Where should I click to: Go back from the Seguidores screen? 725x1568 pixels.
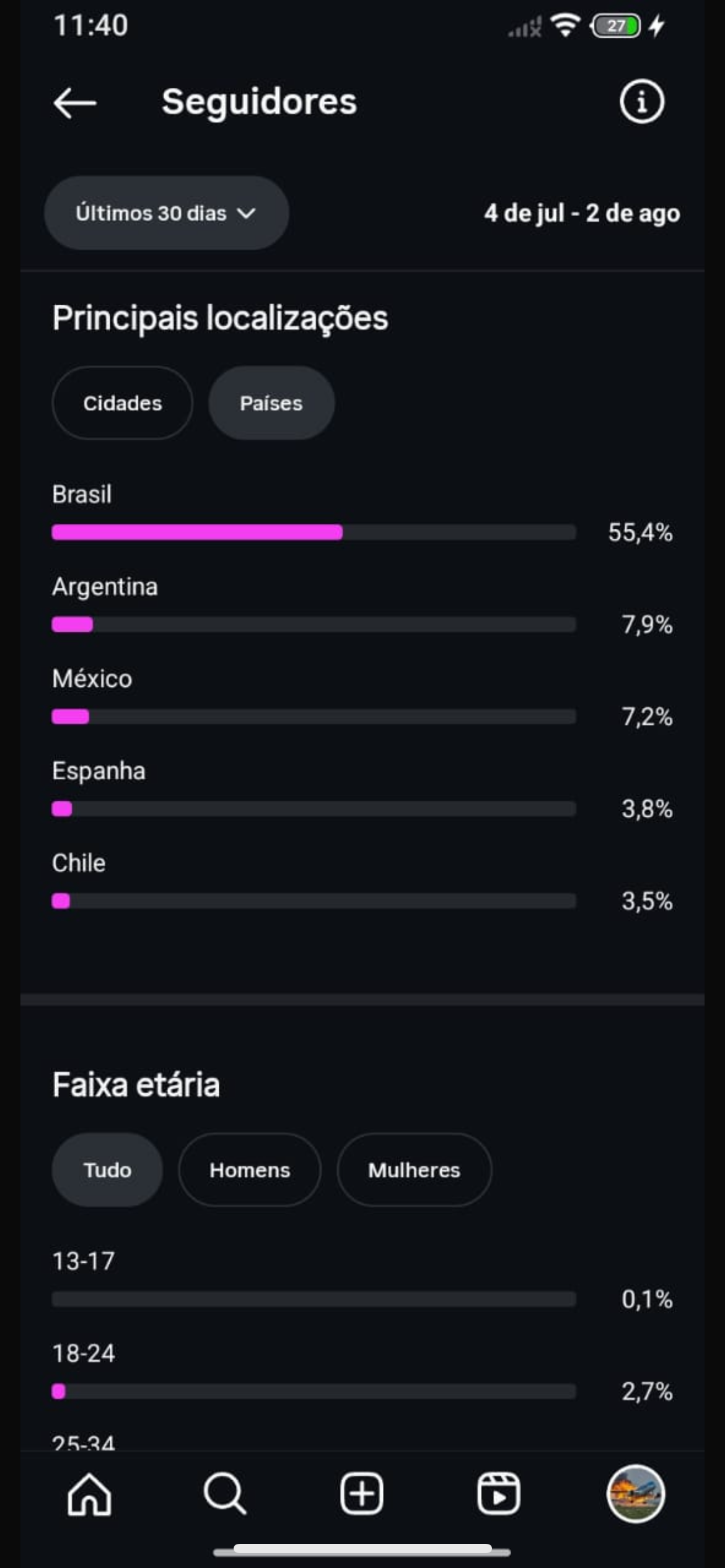(x=75, y=102)
